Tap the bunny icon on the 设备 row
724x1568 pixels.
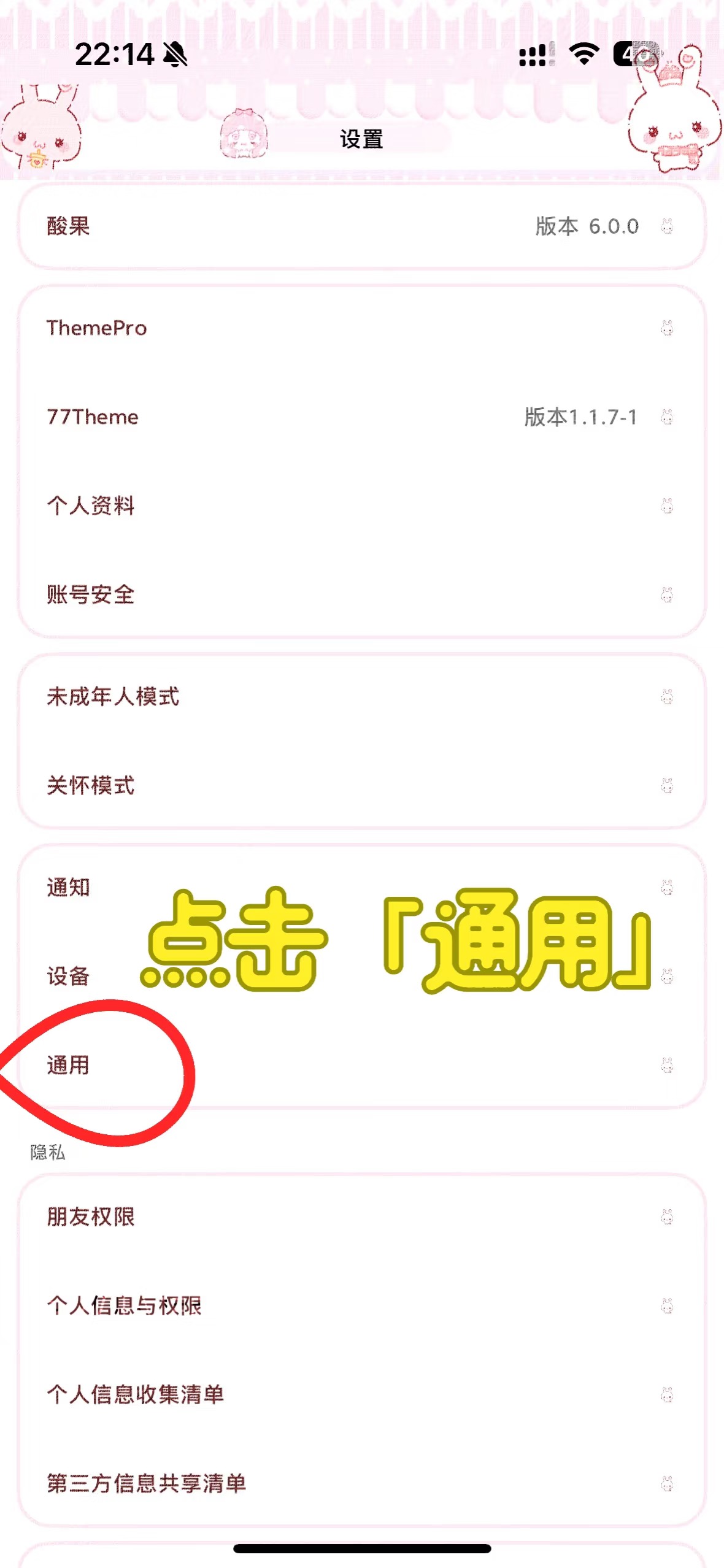click(668, 977)
